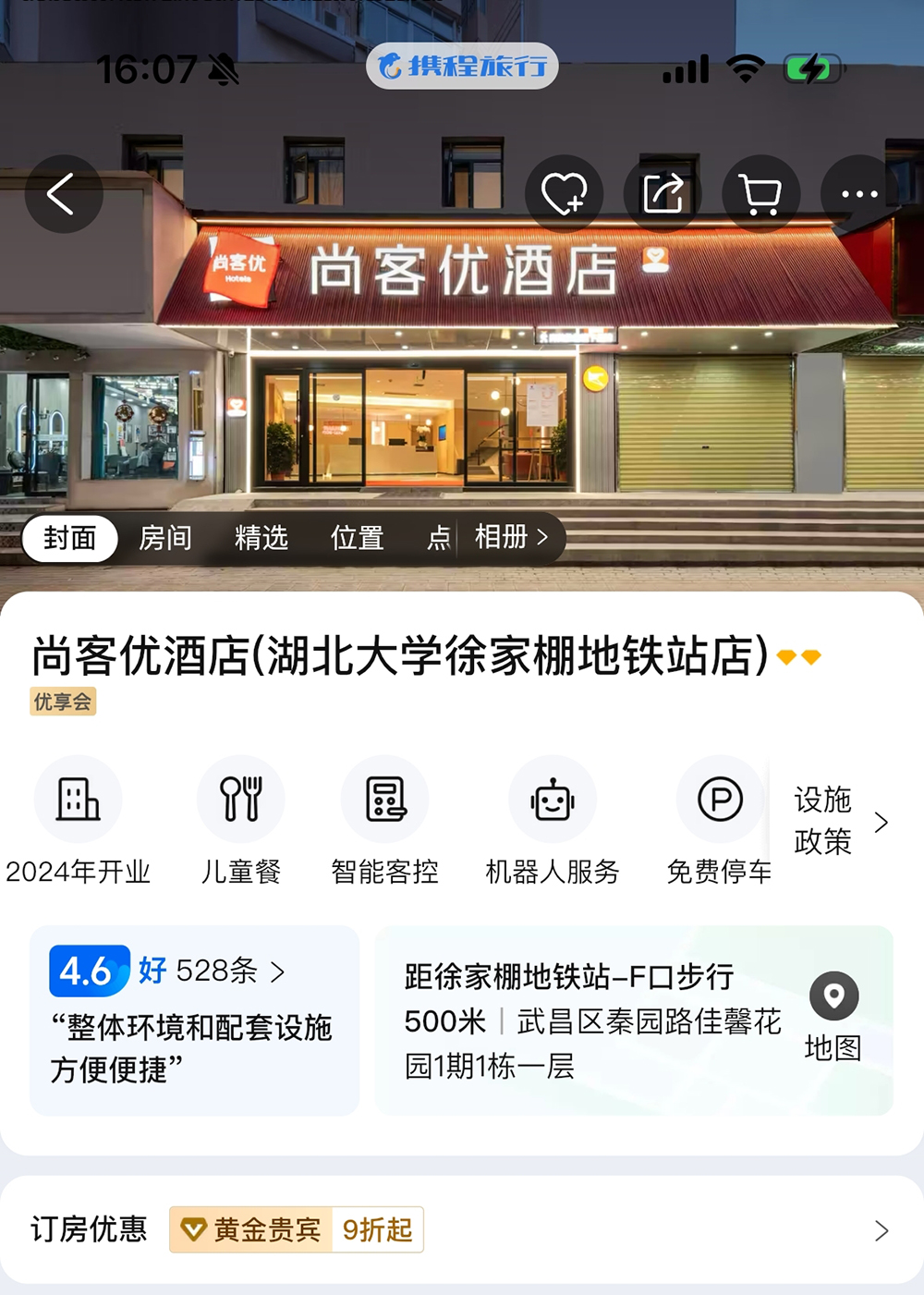Open 设施政策 details

(x=839, y=821)
